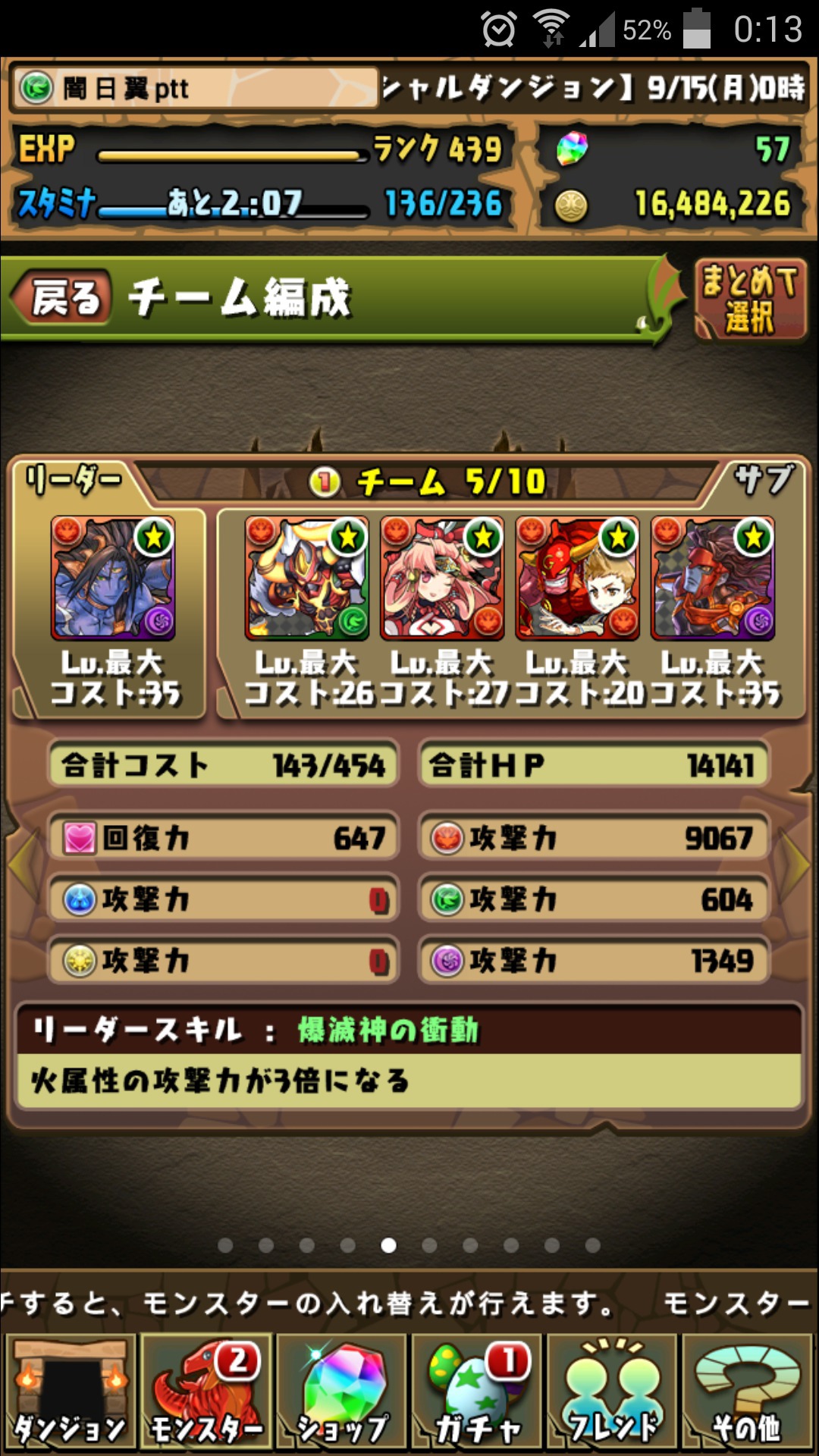Go to next team with right arrow
This screenshot has height=1456, width=819.
796,864
